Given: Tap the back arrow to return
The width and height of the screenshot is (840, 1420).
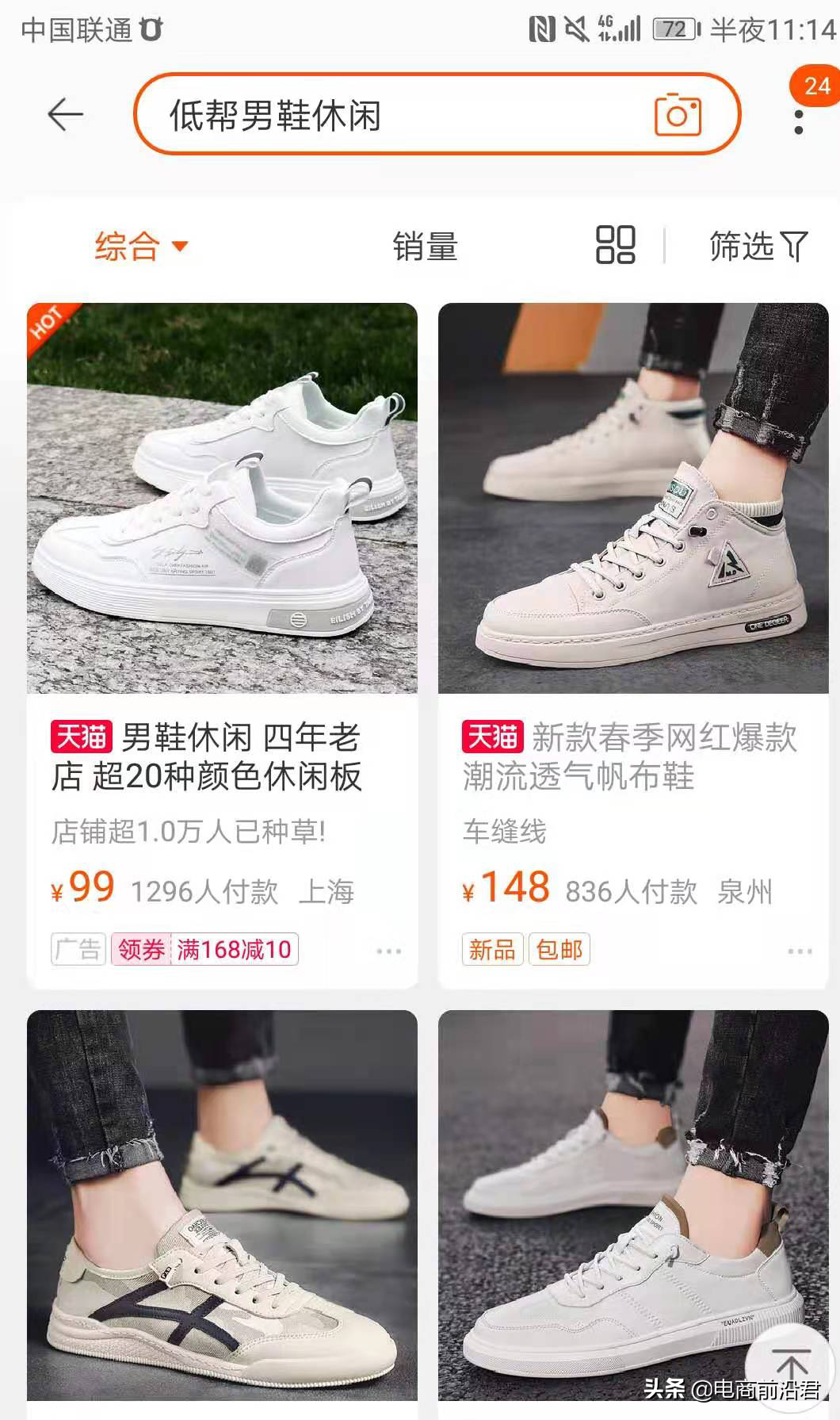Looking at the screenshot, I should (x=65, y=113).
